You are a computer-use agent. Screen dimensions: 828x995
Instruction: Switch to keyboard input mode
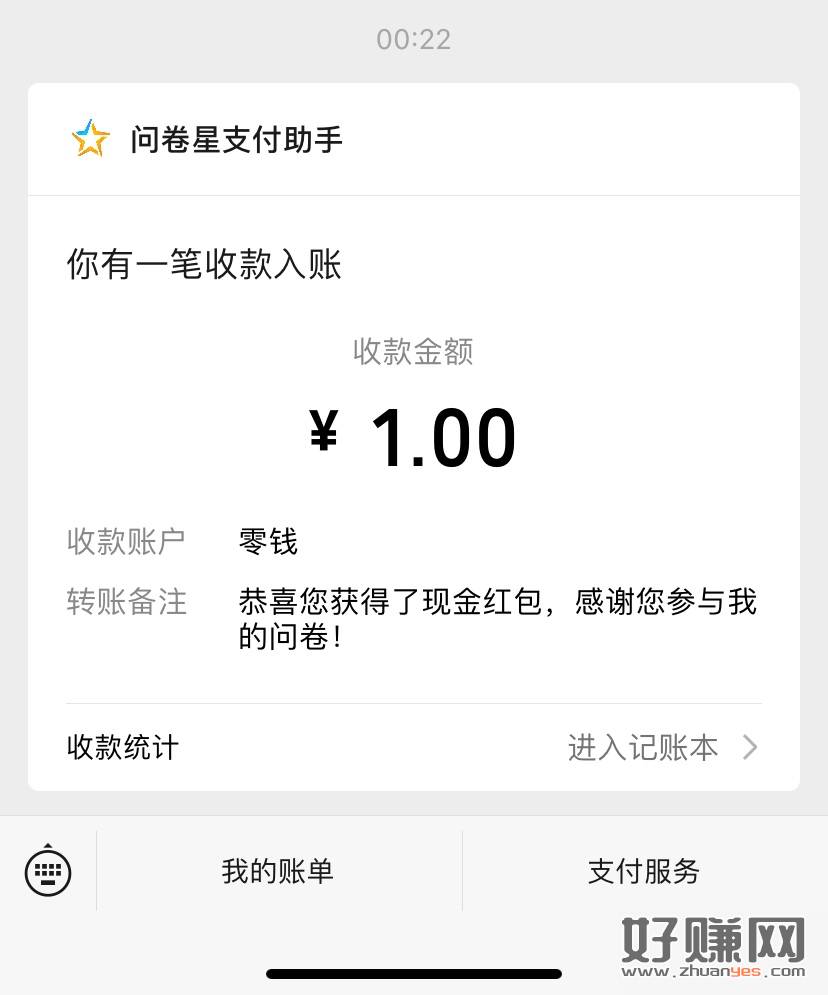click(x=48, y=871)
